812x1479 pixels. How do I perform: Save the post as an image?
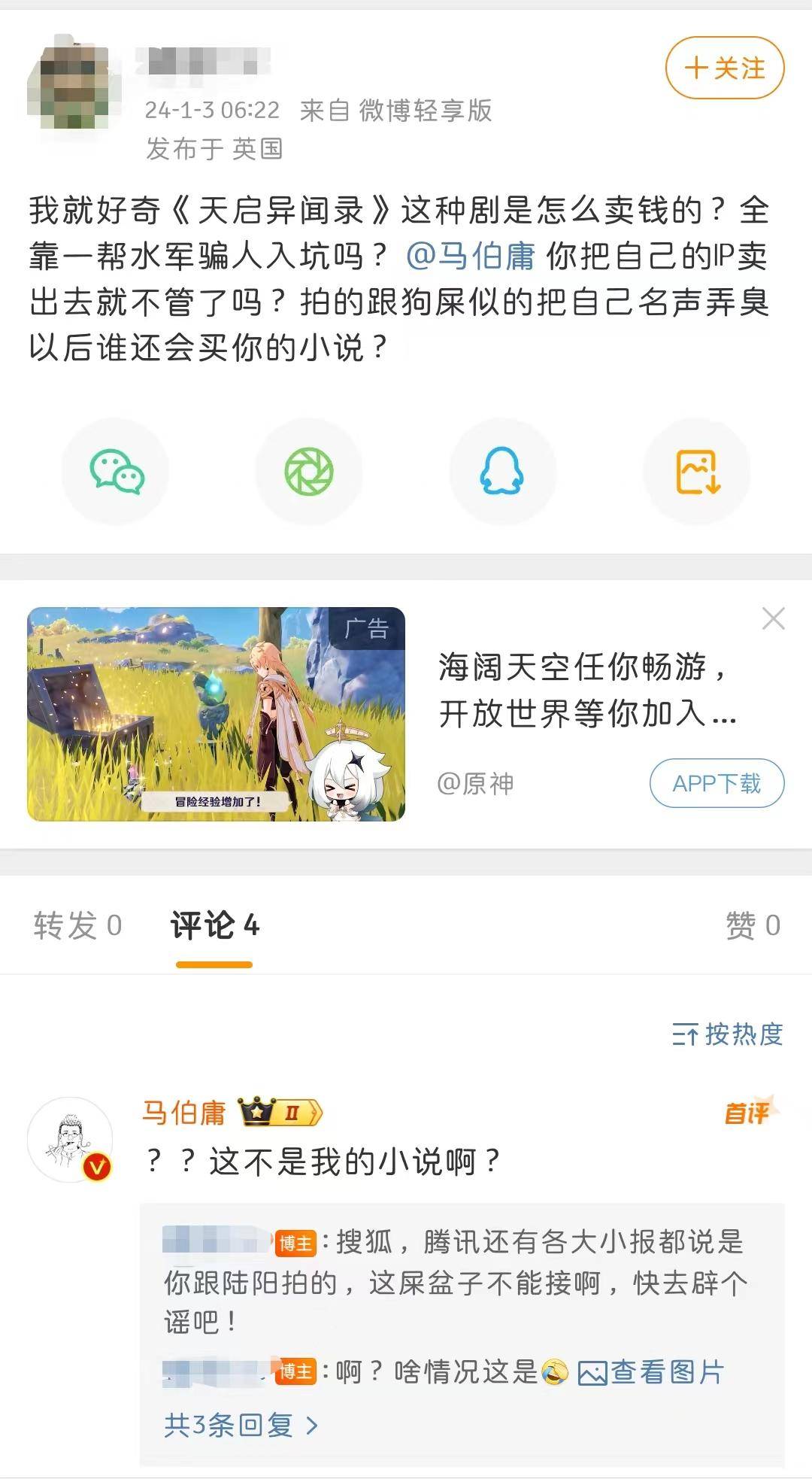pyautogui.click(x=697, y=472)
